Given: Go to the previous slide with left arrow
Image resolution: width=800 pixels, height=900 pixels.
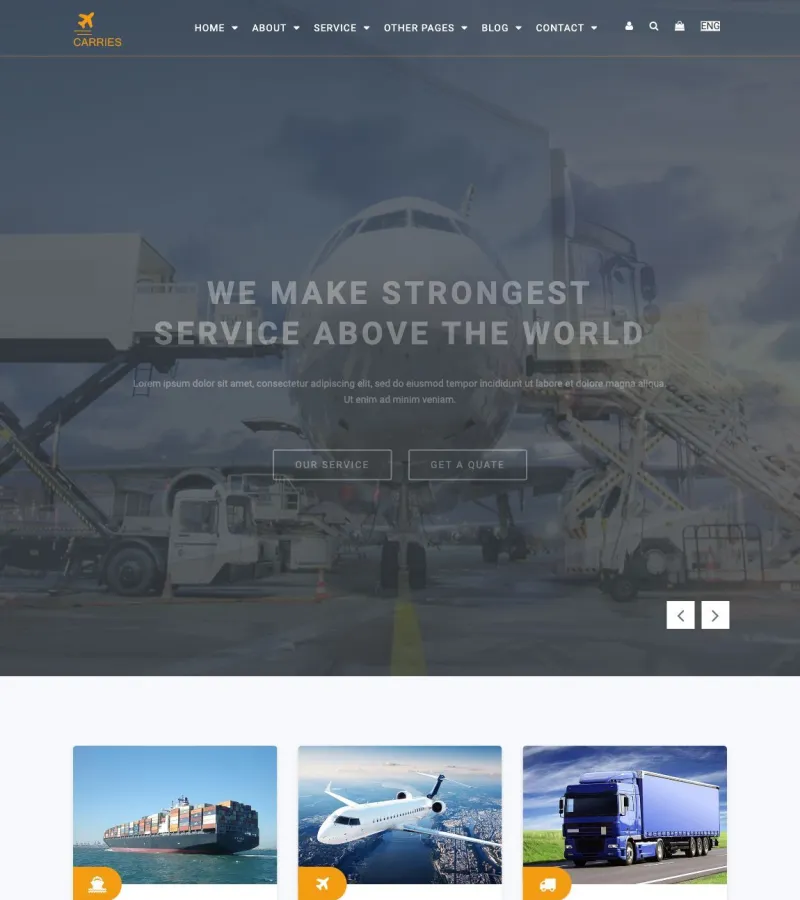Looking at the screenshot, I should pyautogui.click(x=681, y=615).
